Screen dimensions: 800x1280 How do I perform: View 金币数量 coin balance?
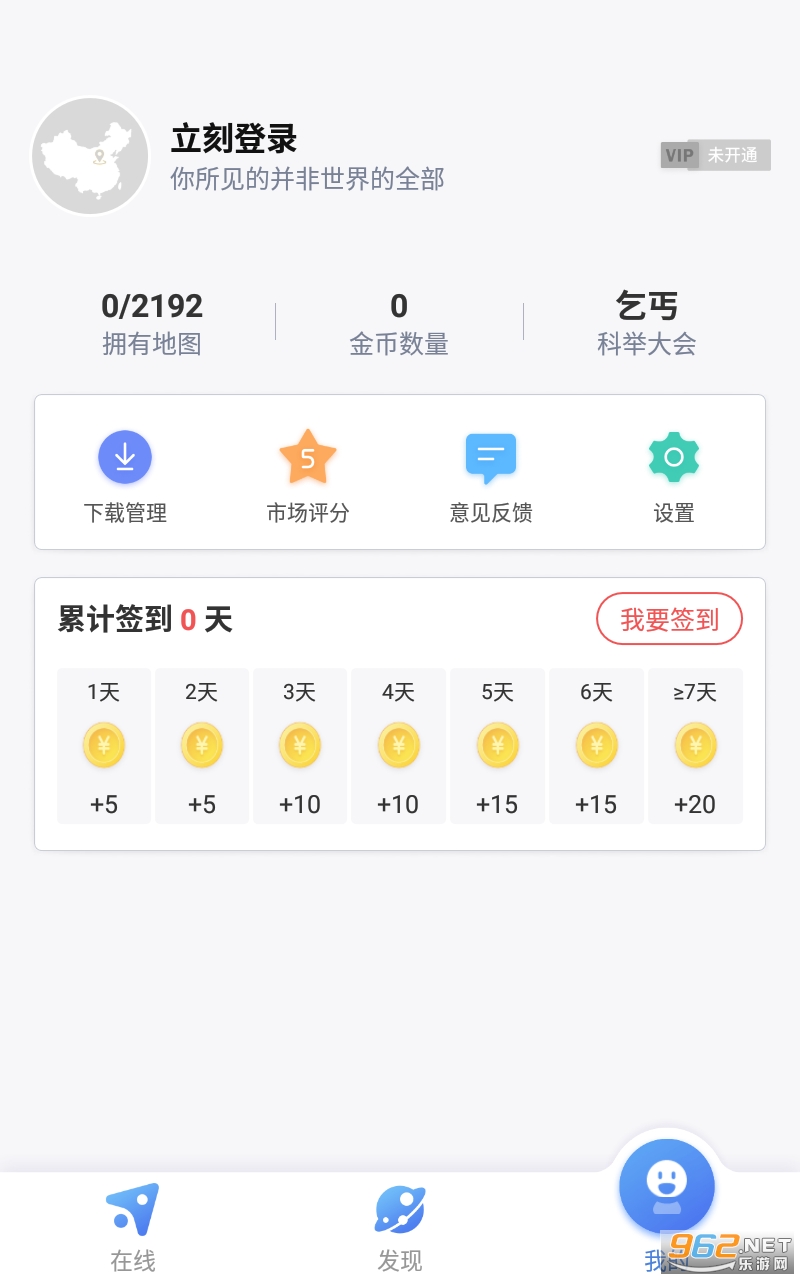[399, 323]
